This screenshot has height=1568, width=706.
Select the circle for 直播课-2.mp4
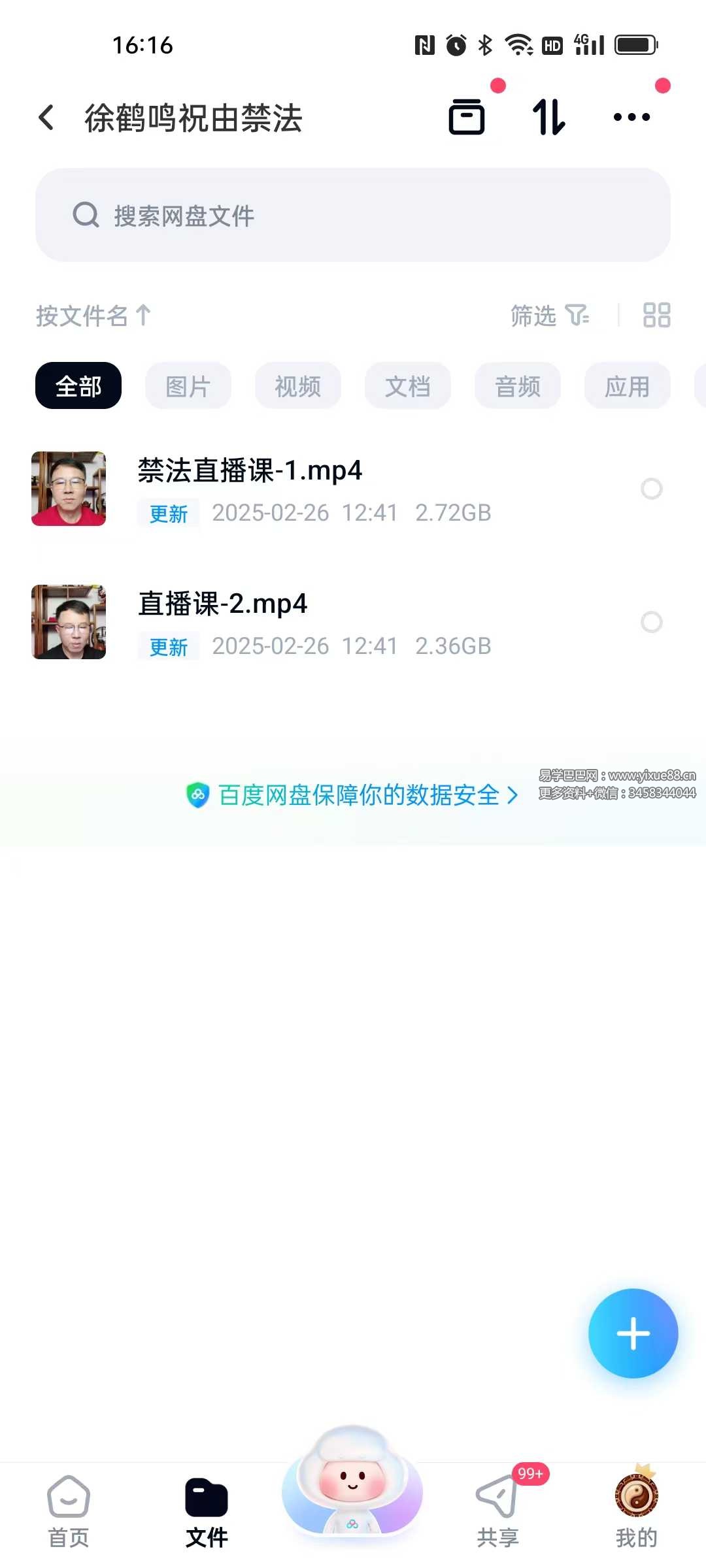coord(651,622)
